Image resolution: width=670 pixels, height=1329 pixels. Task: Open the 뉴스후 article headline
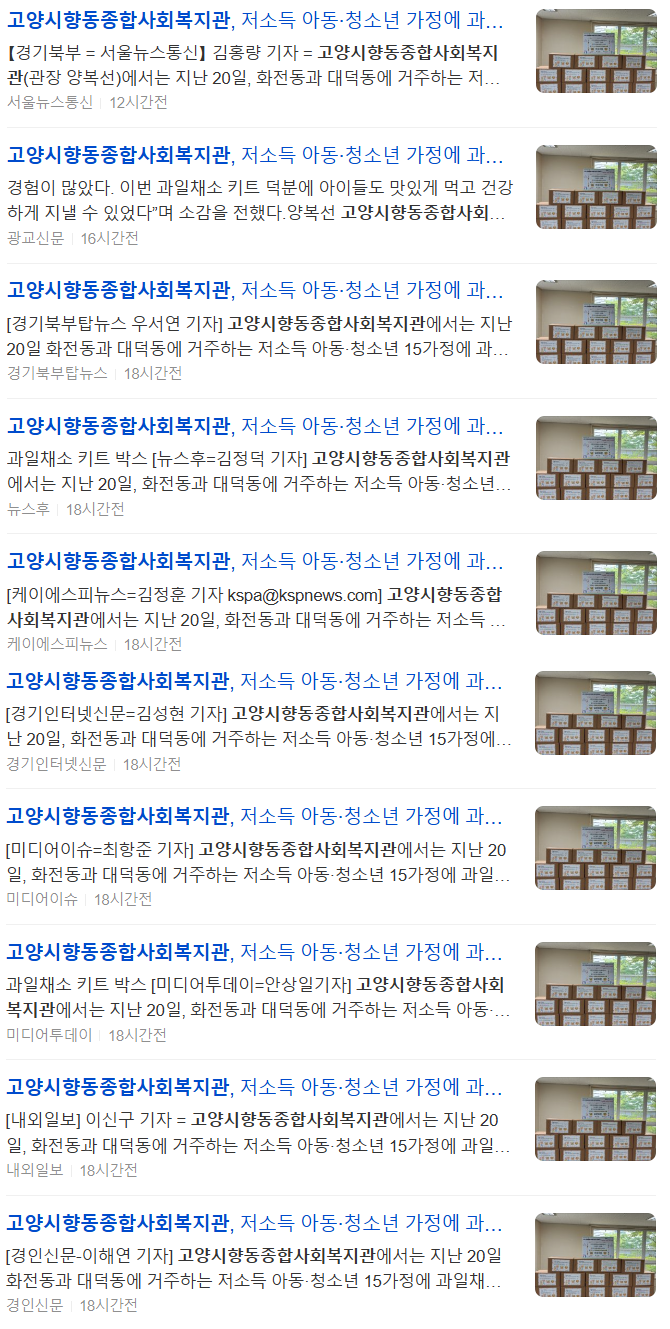[255, 426]
